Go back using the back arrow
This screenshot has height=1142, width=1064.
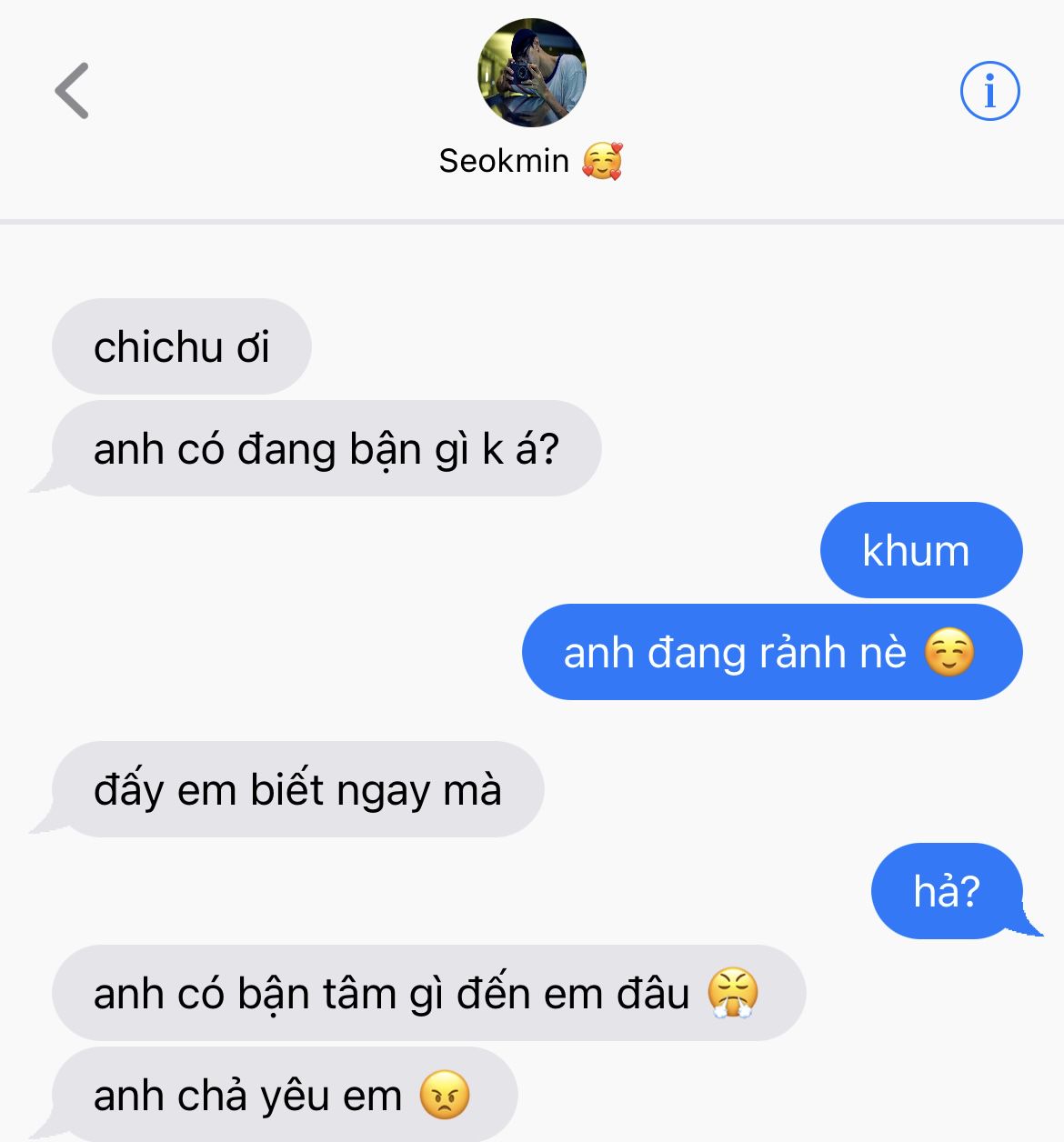click(72, 91)
